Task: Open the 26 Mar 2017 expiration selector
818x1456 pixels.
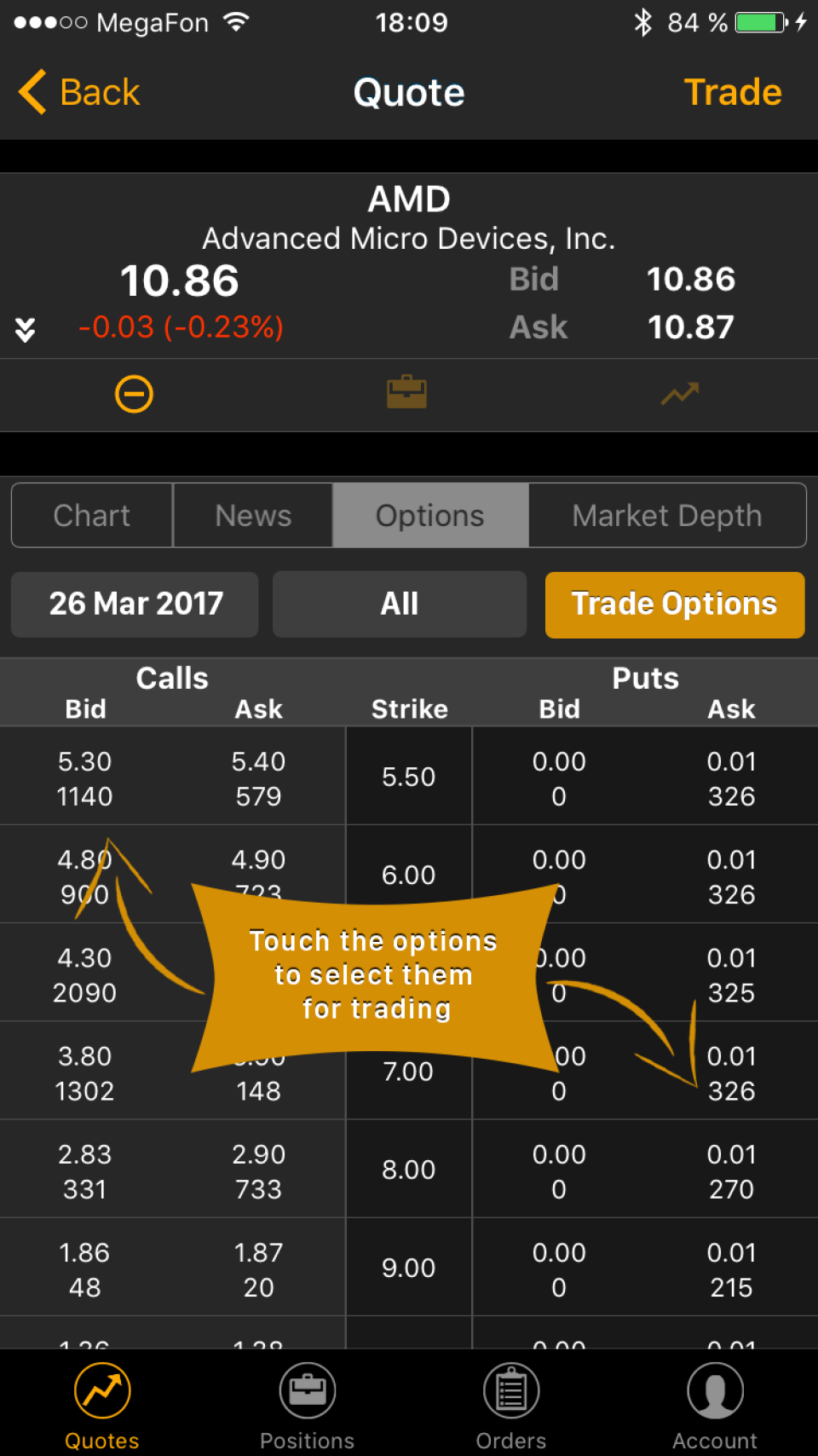Action: pyautogui.click(x=134, y=604)
